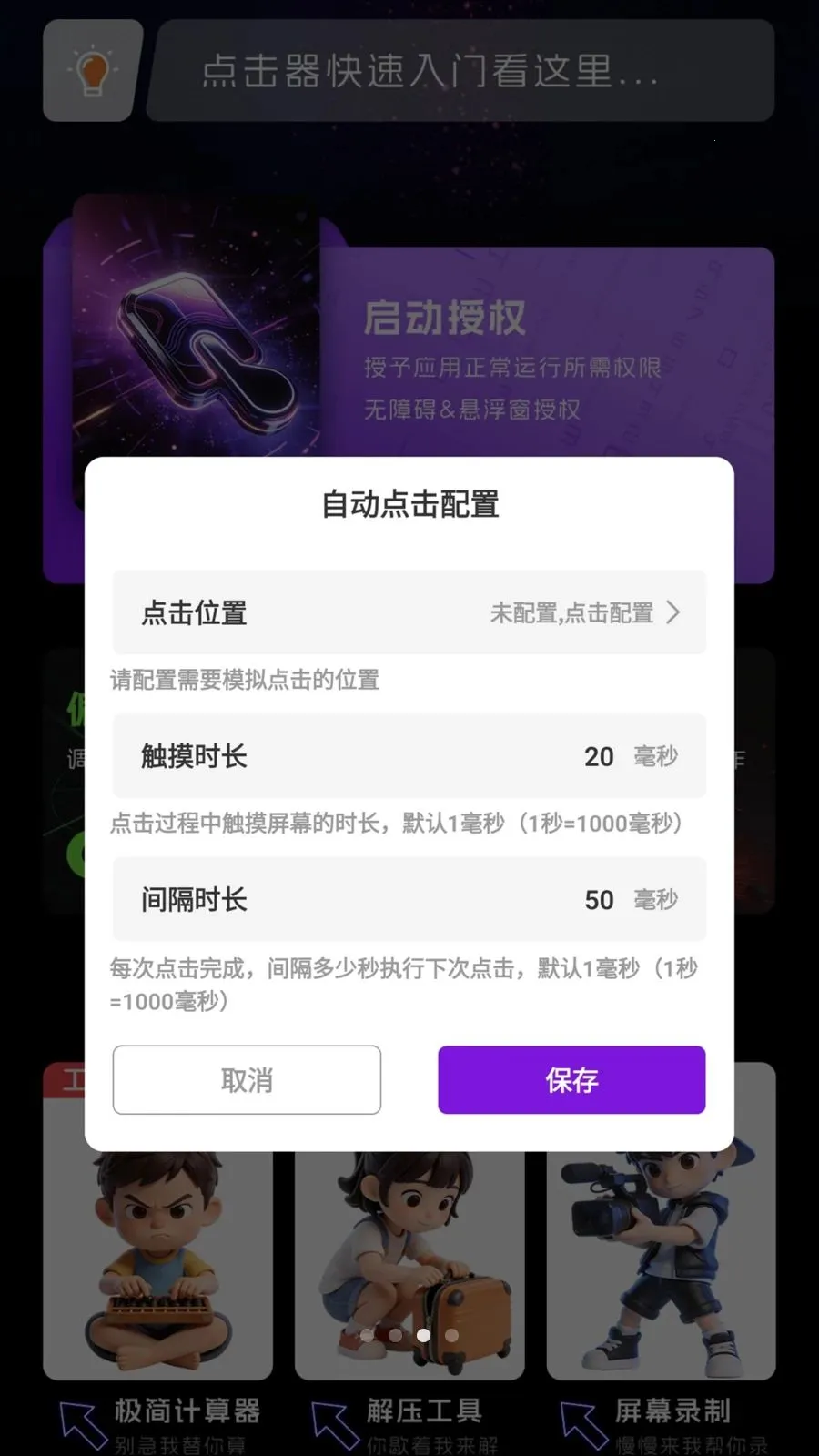The width and height of the screenshot is (819, 1456).
Task: Select the first carousel dot
Action: click(366, 1335)
